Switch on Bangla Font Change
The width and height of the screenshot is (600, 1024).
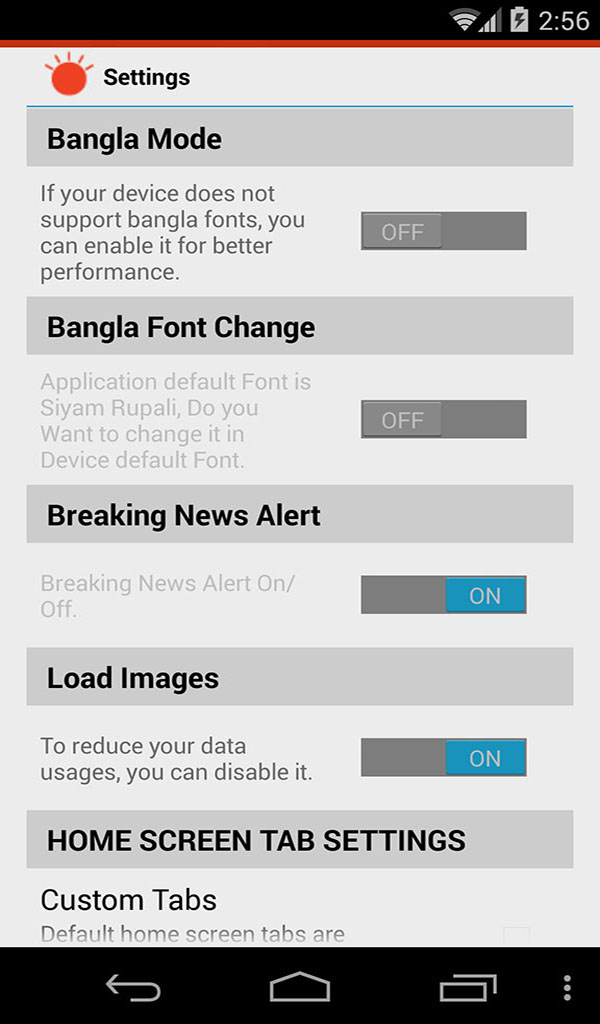[x=443, y=419]
